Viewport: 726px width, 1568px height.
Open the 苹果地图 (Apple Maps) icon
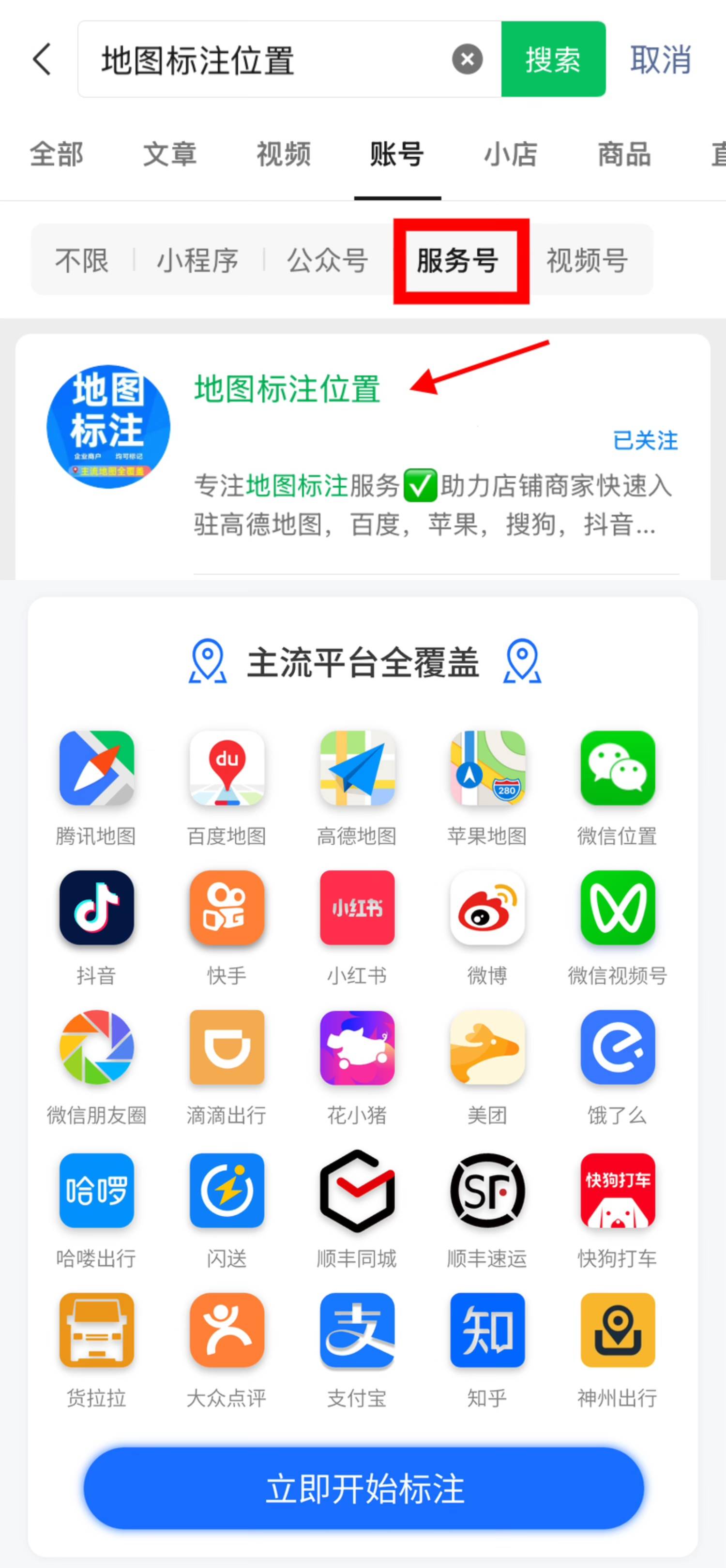coord(486,769)
